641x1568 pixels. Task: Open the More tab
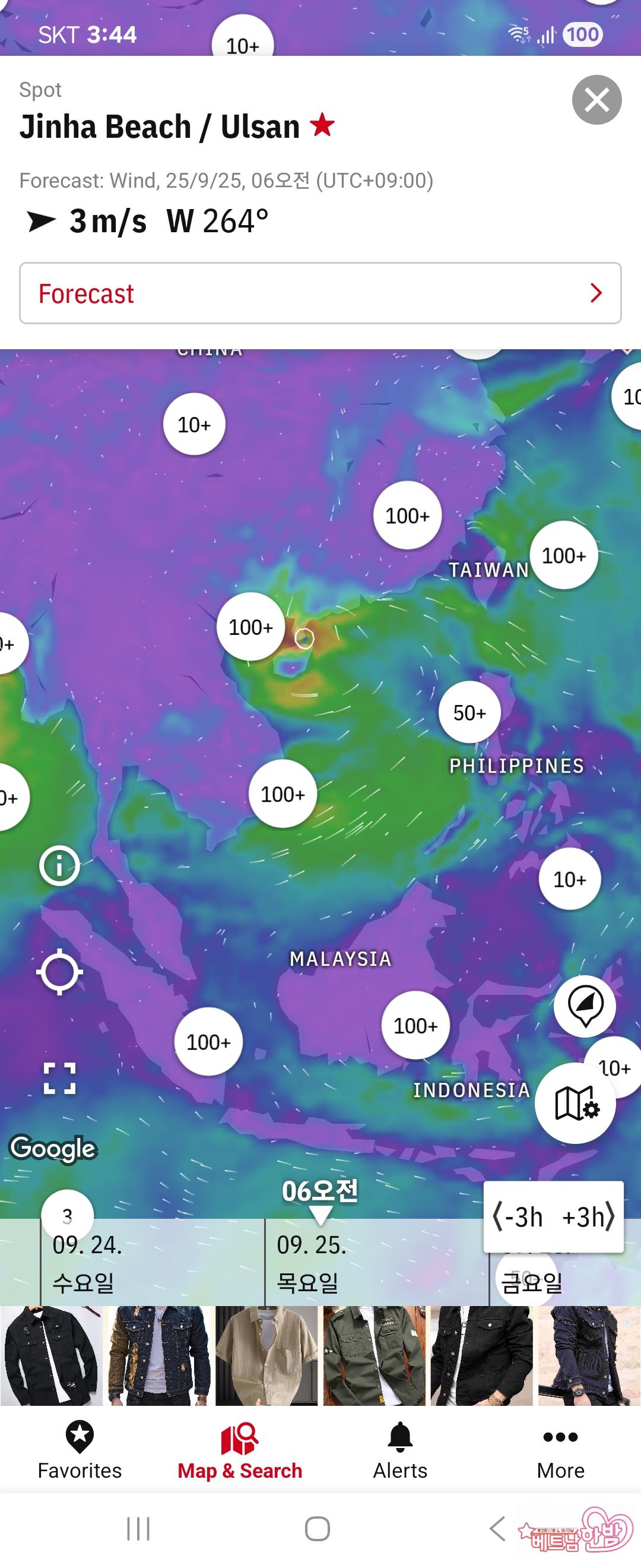(560, 1451)
